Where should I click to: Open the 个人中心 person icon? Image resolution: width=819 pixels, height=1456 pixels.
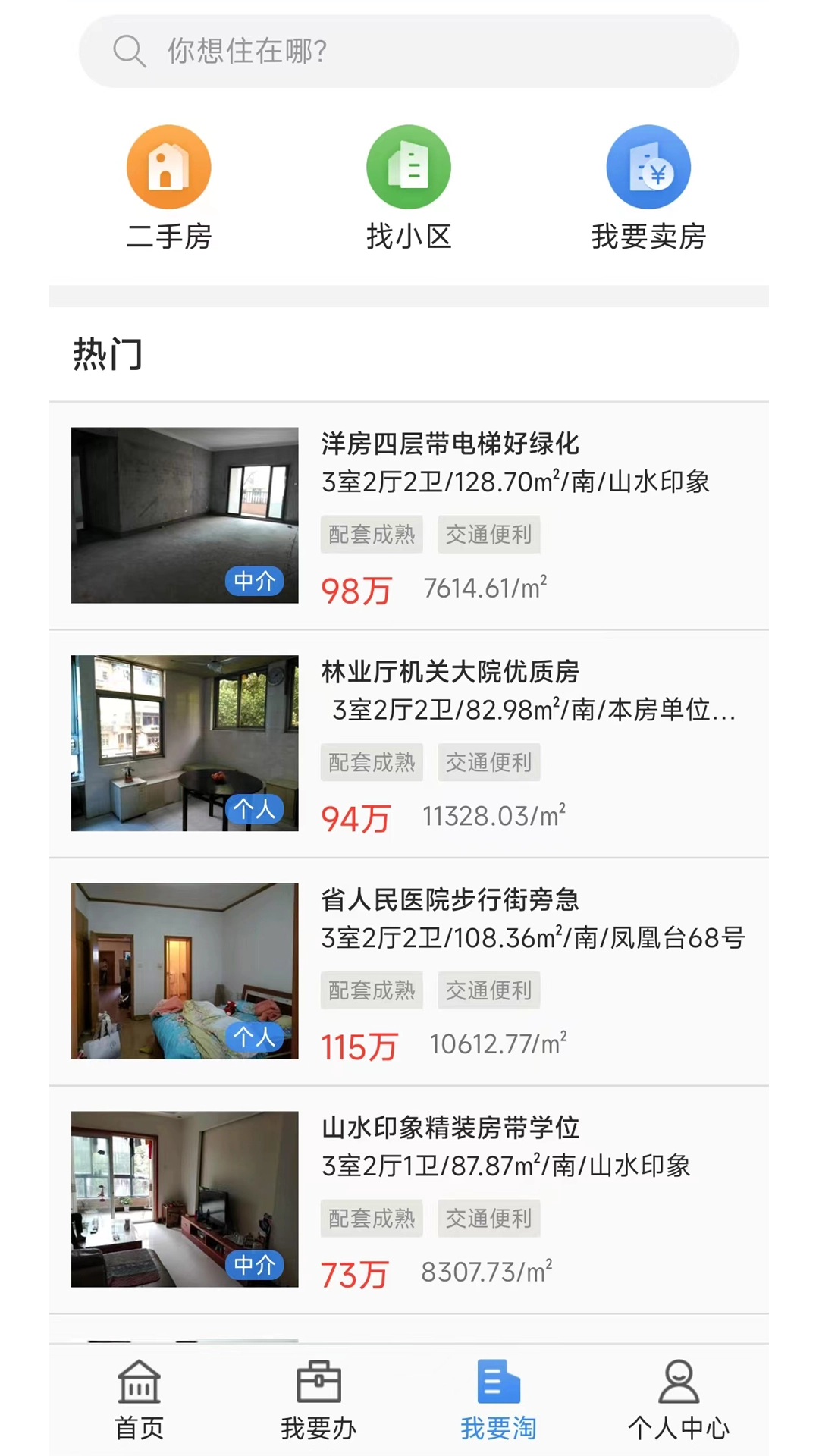678,1383
